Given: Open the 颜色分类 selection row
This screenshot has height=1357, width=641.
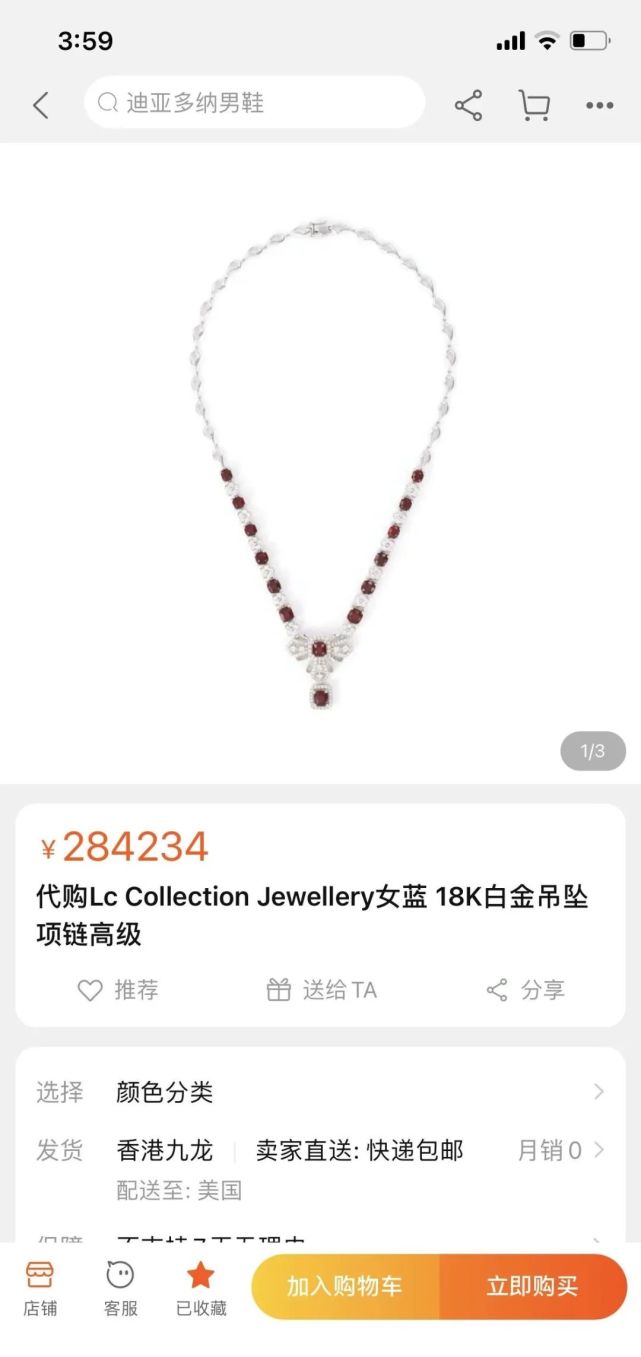Looking at the screenshot, I should coord(320,1092).
